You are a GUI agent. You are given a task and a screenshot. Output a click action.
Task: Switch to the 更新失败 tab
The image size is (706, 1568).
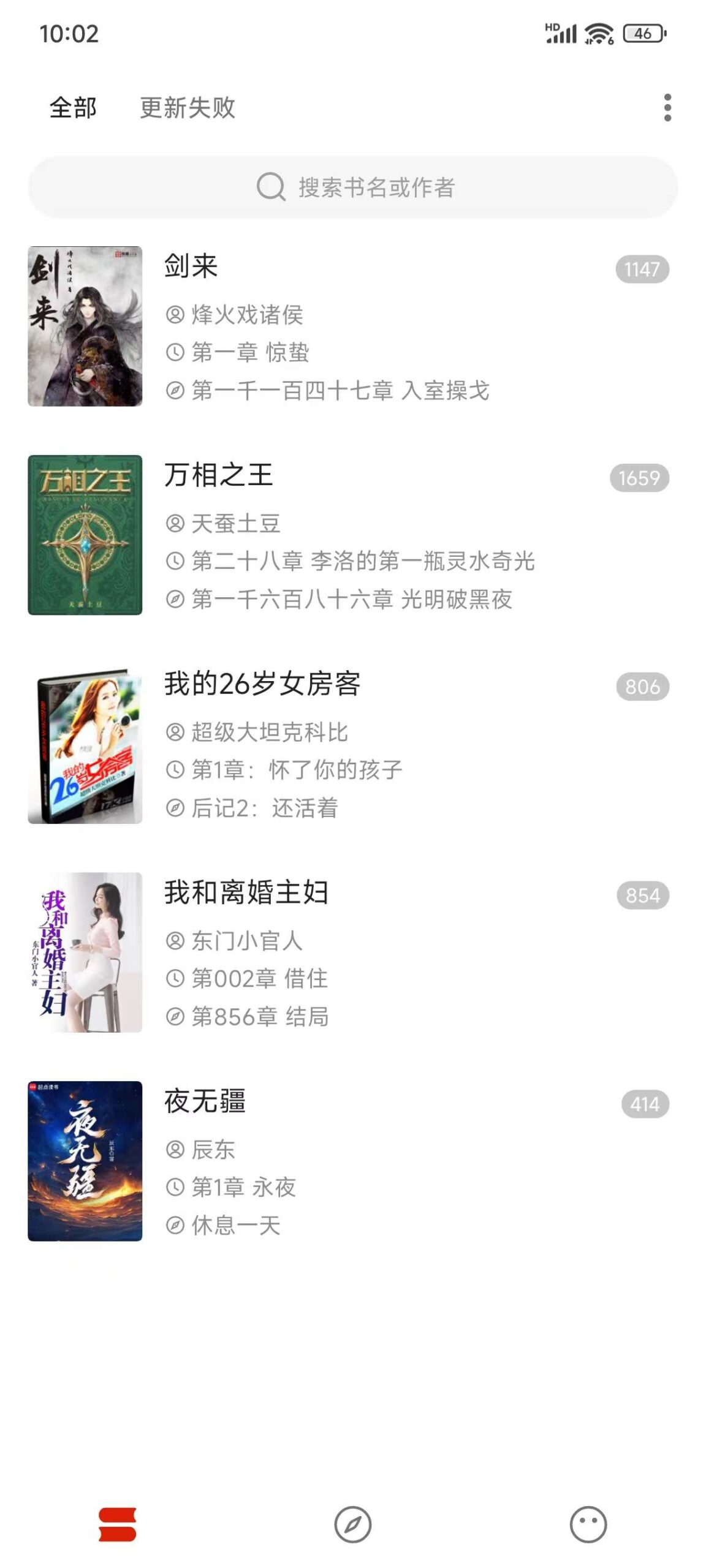pos(188,108)
